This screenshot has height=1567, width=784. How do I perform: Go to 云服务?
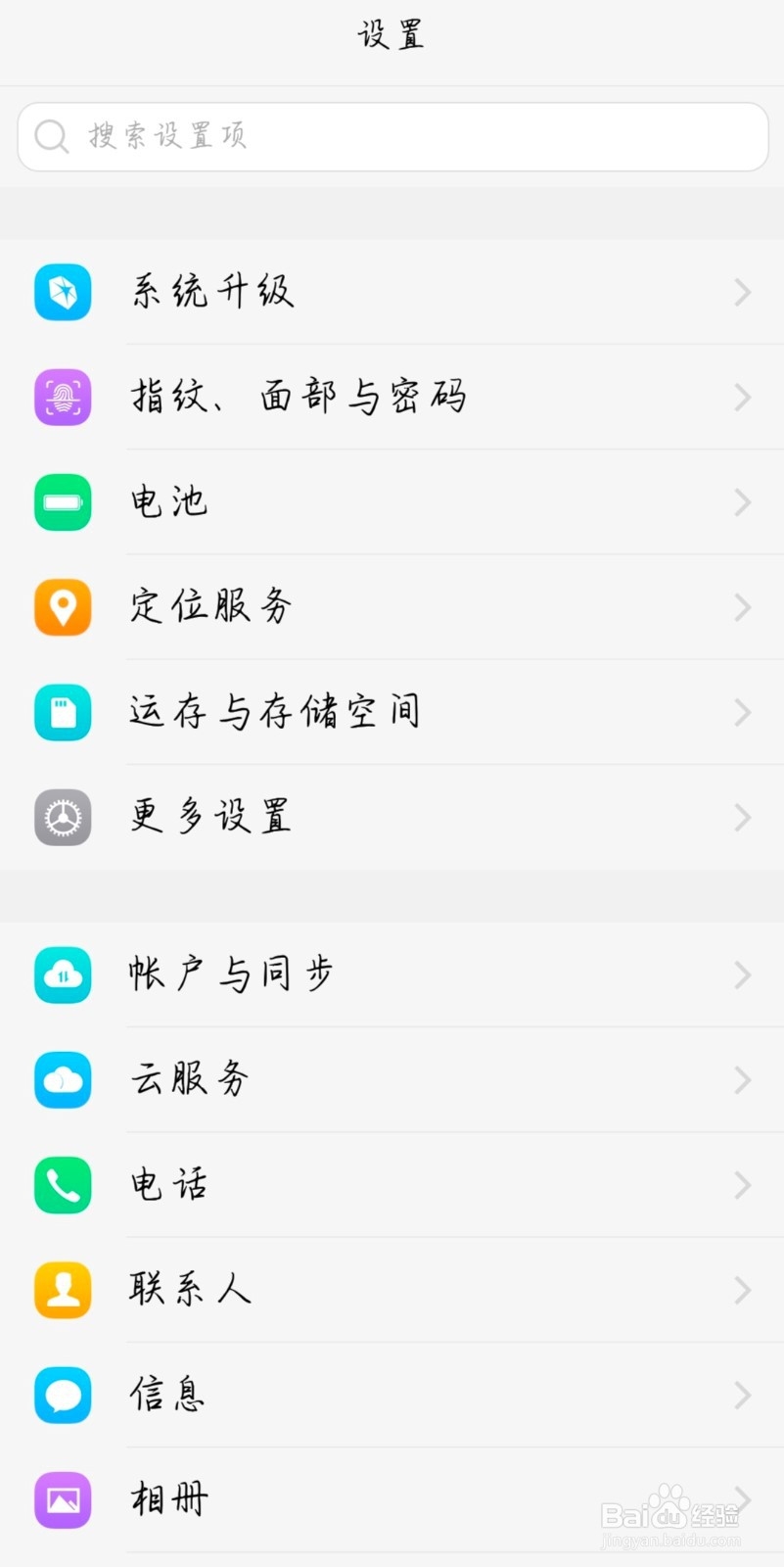tap(392, 1080)
